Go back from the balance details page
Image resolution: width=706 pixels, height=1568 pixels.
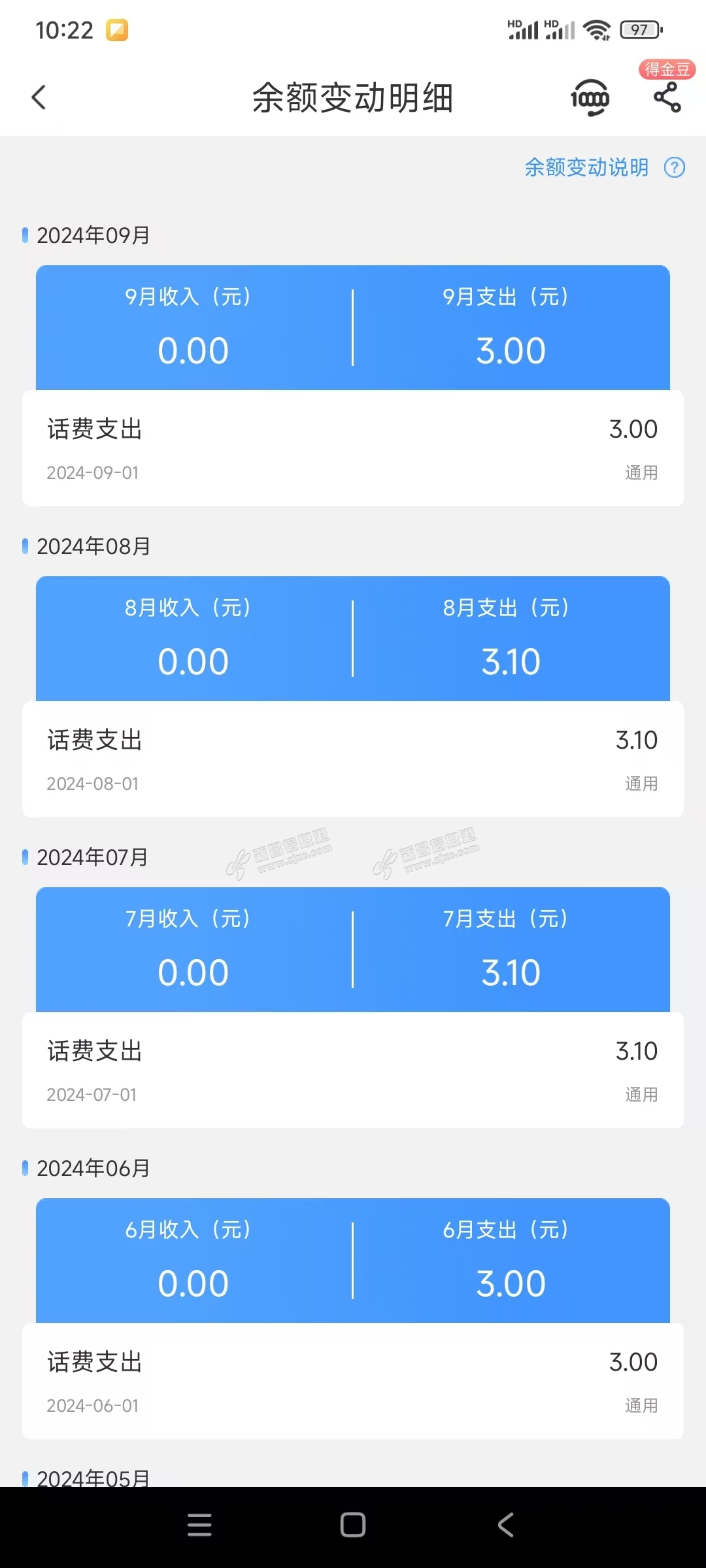[39, 98]
